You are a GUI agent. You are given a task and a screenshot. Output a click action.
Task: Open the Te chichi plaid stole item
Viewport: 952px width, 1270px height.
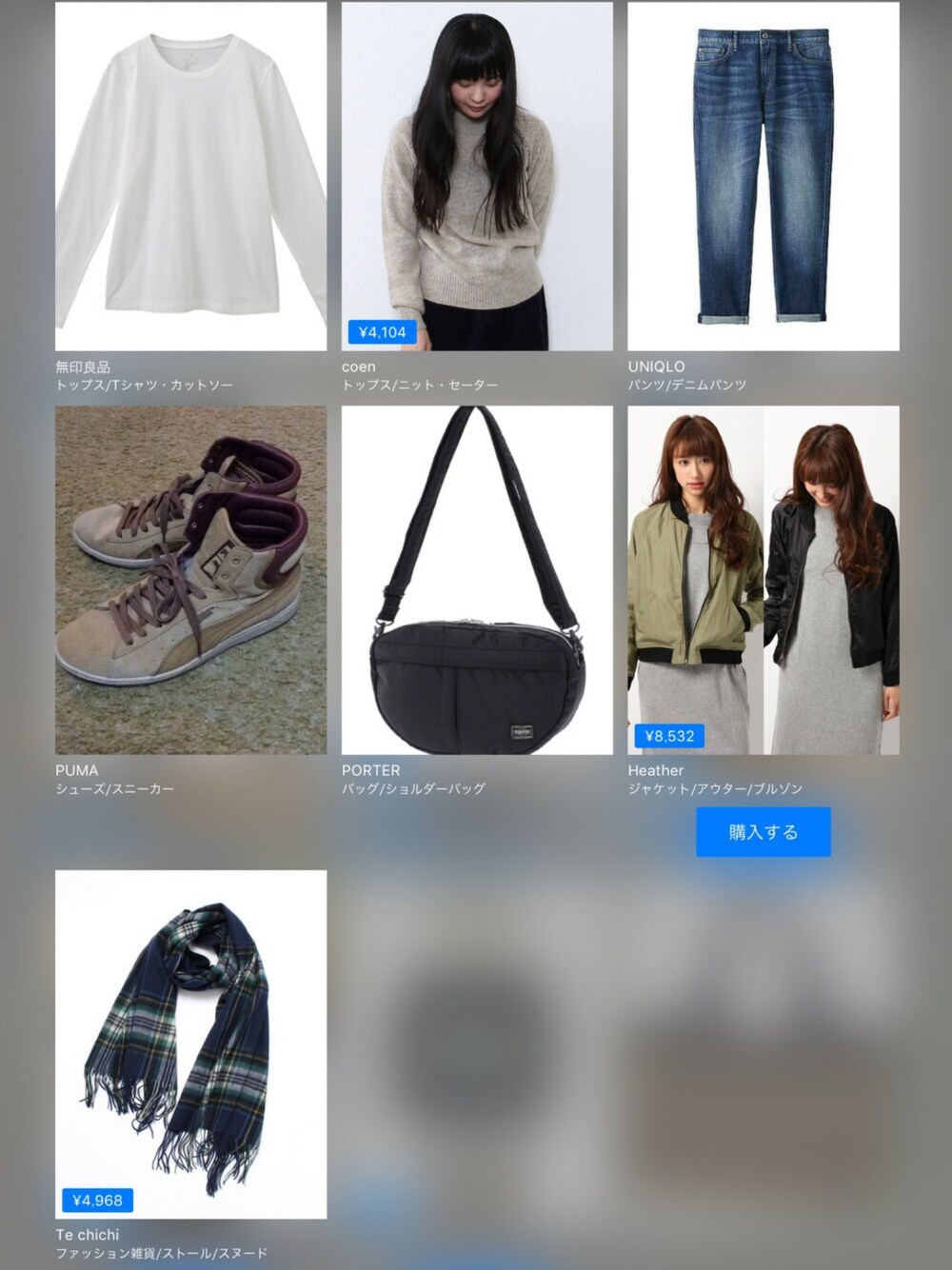coord(190,1043)
